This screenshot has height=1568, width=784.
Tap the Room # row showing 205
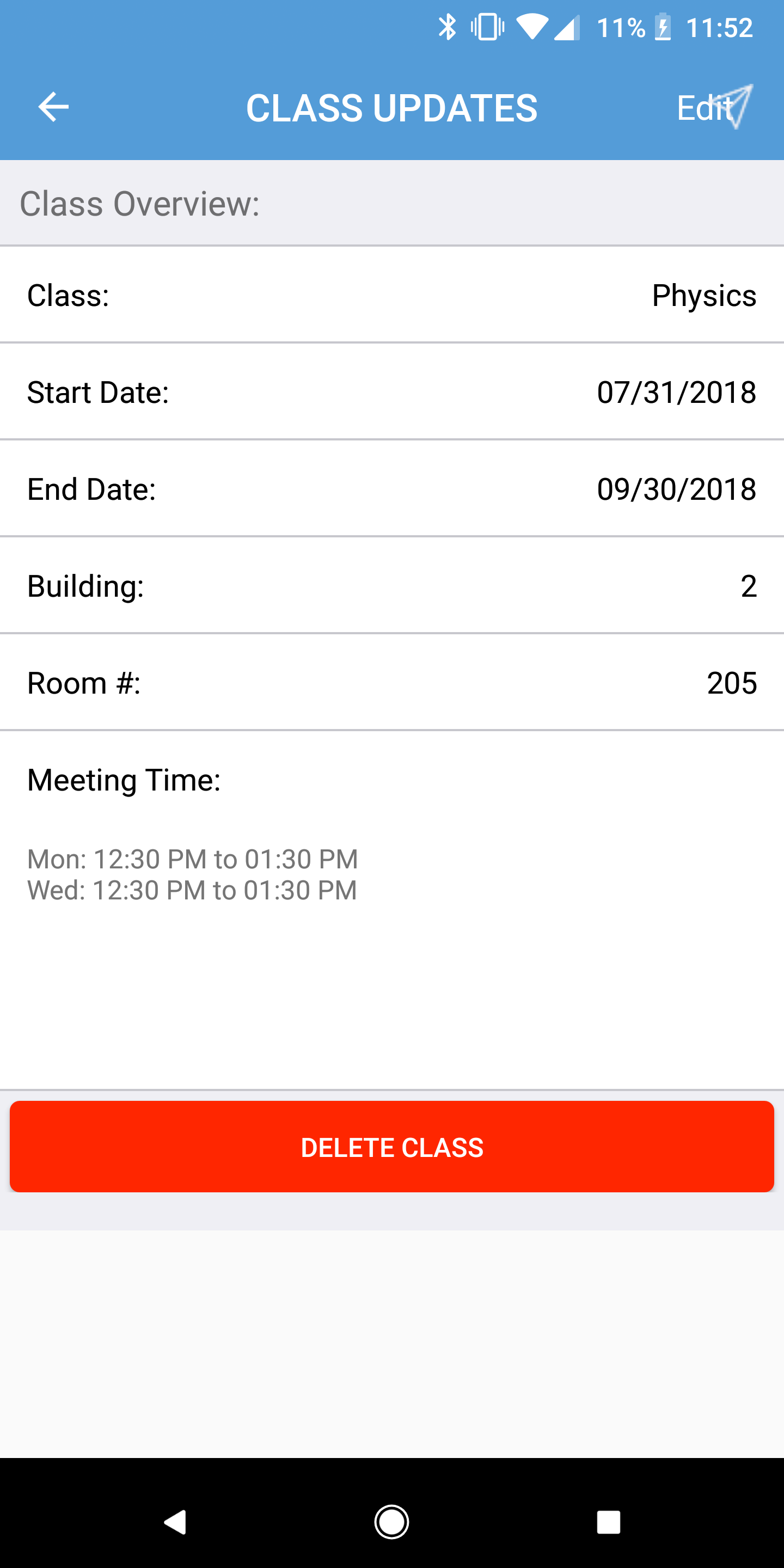[x=392, y=682]
